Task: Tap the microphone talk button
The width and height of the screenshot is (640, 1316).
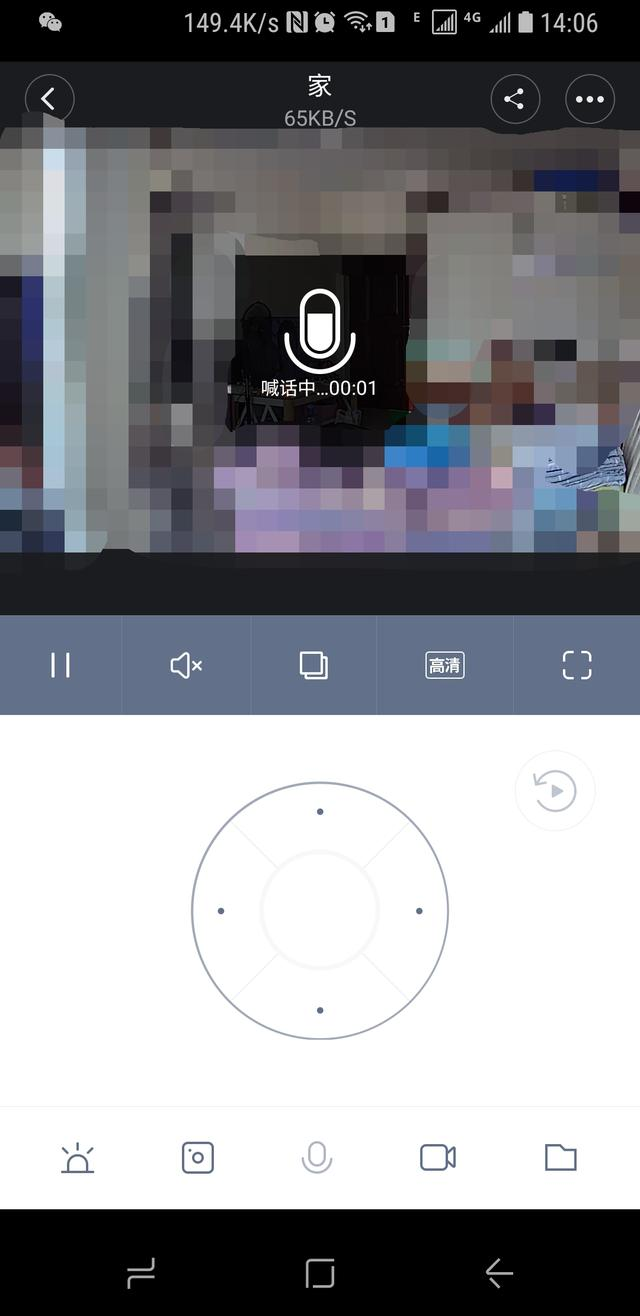Action: point(317,1158)
